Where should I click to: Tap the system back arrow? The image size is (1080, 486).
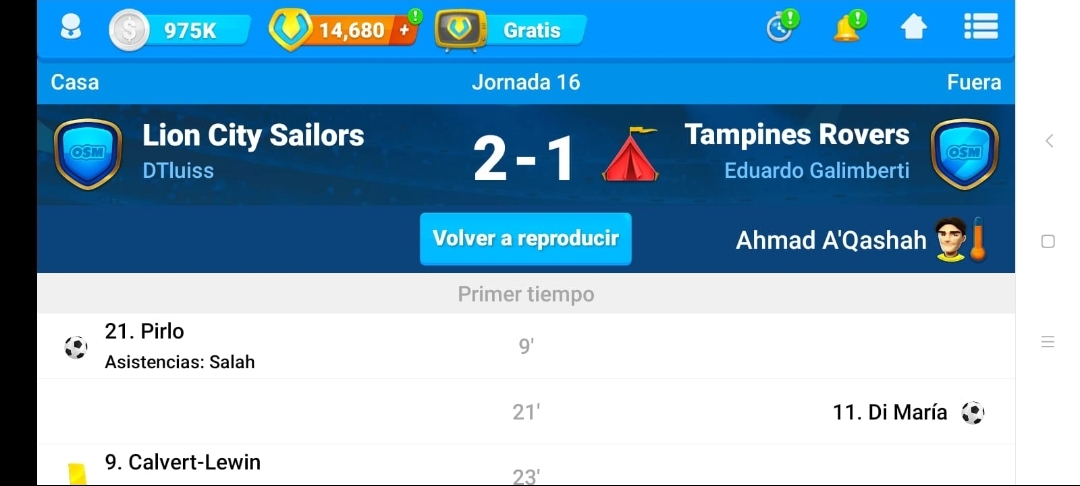[1048, 141]
